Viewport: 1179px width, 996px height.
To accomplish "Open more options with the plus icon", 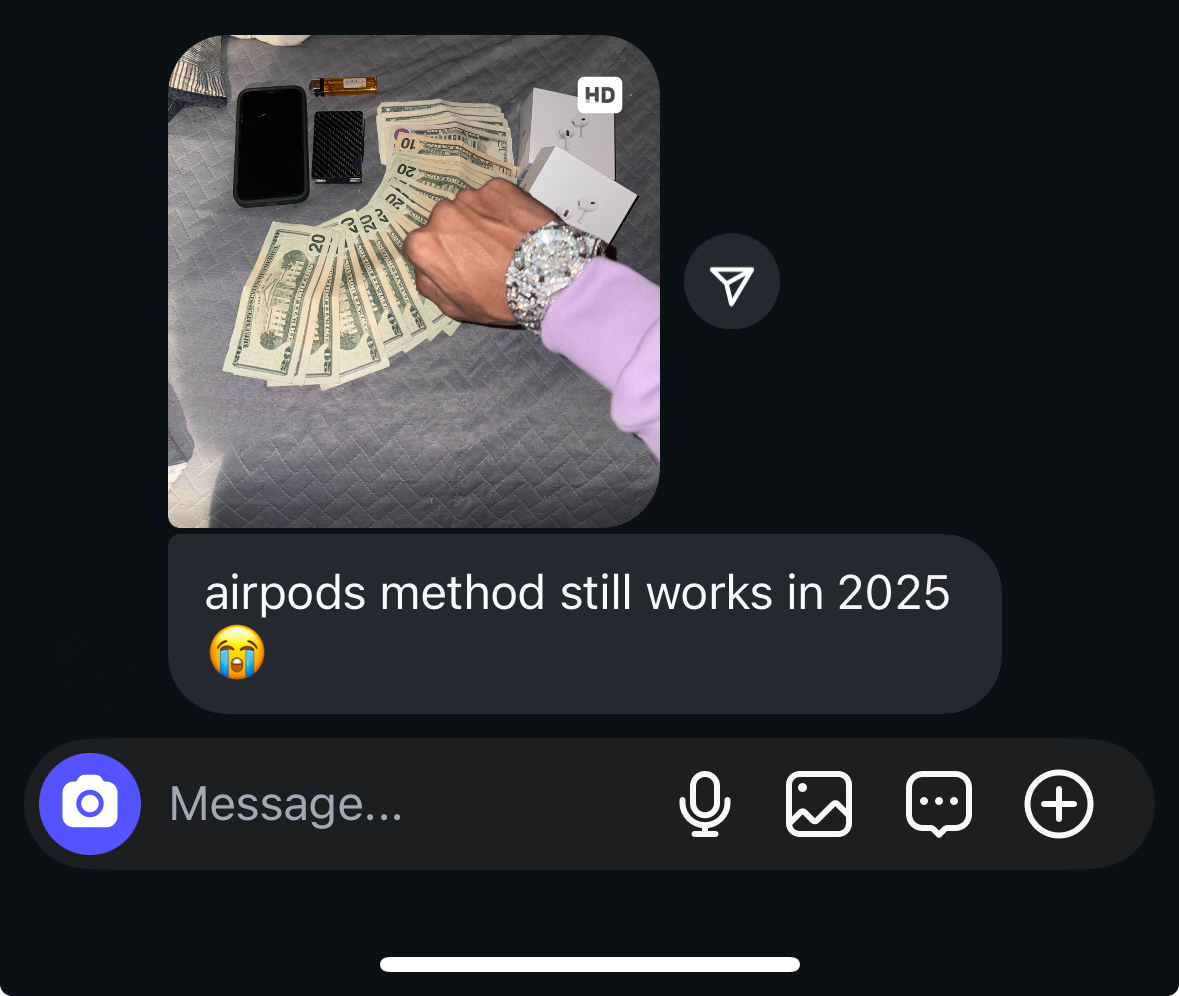I will [1059, 804].
